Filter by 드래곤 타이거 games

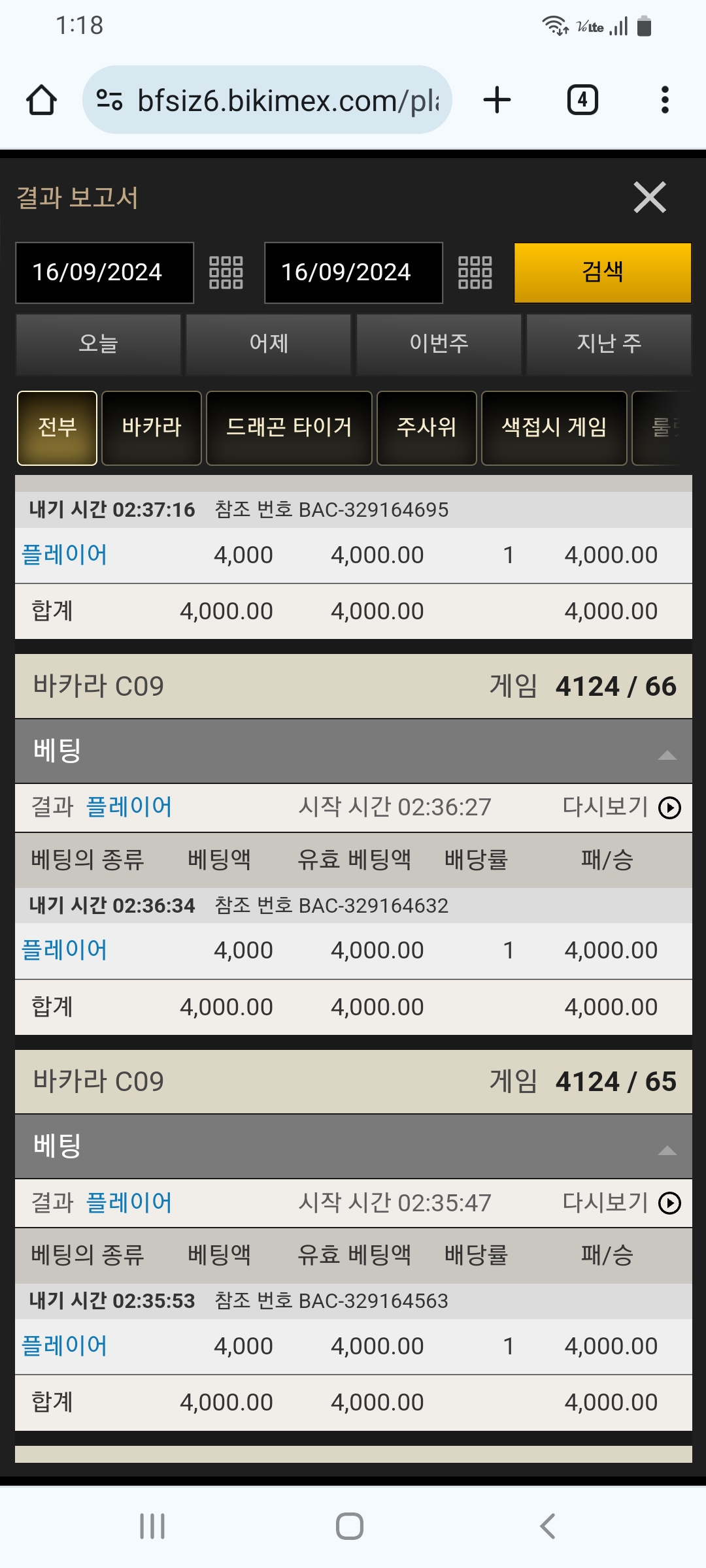click(x=289, y=428)
